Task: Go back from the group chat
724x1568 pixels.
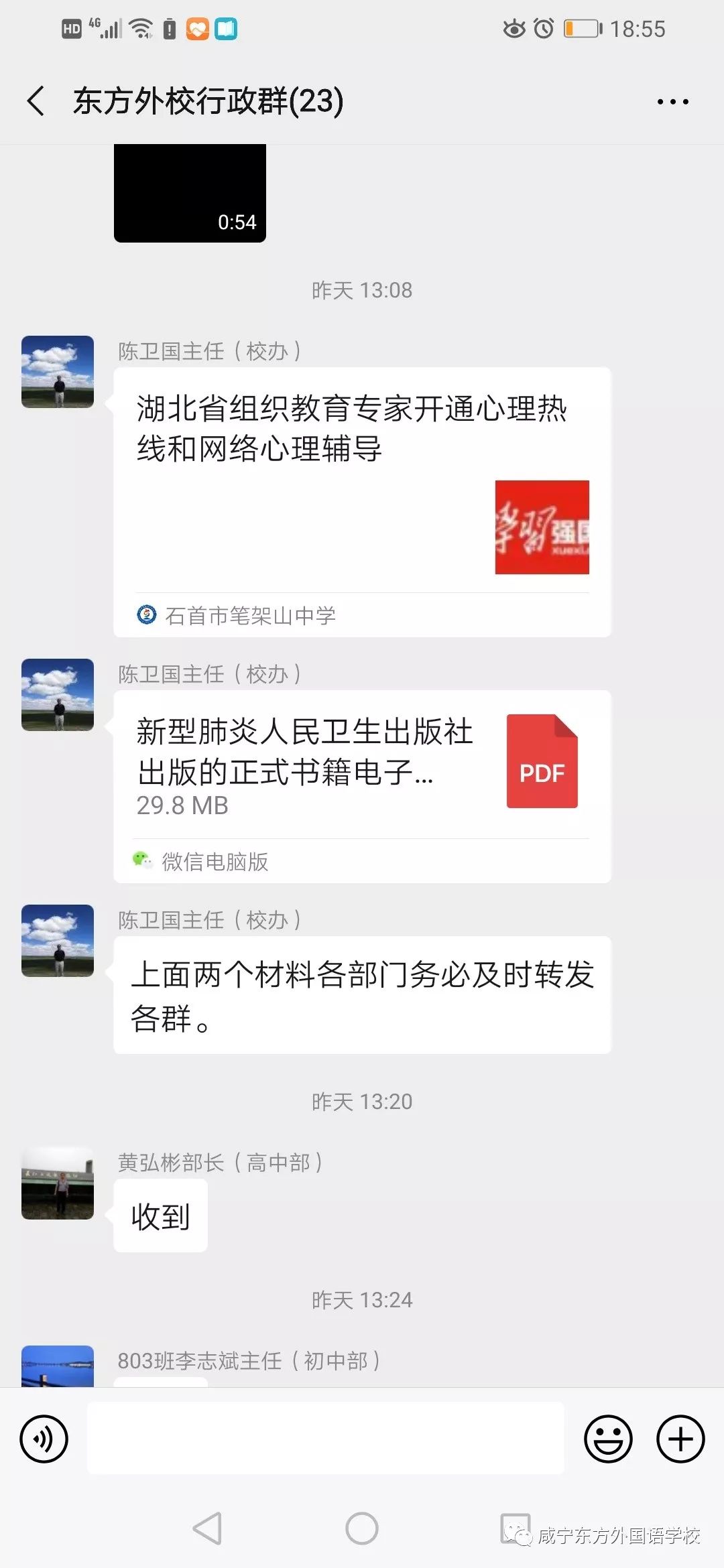Action: click(36, 101)
